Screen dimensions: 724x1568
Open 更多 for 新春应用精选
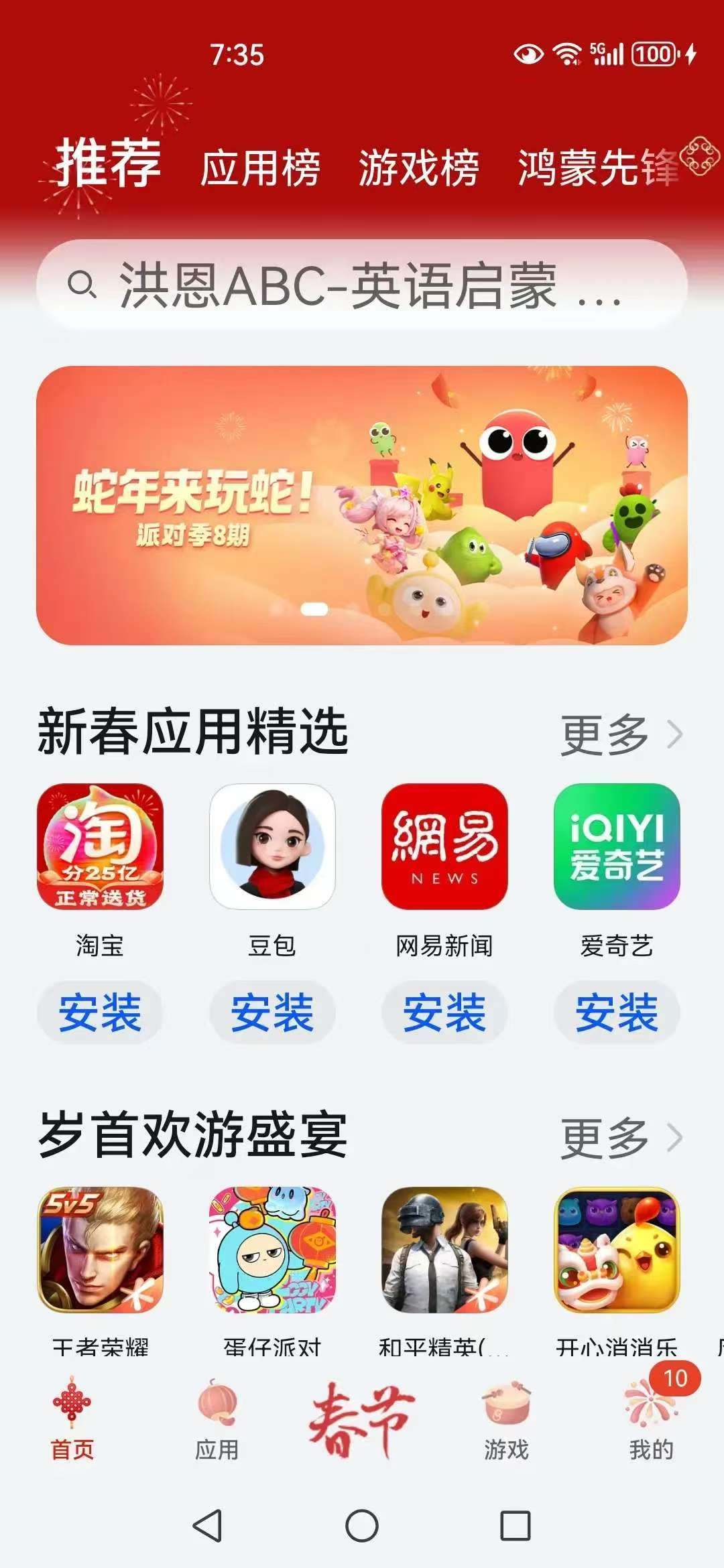tap(621, 734)
